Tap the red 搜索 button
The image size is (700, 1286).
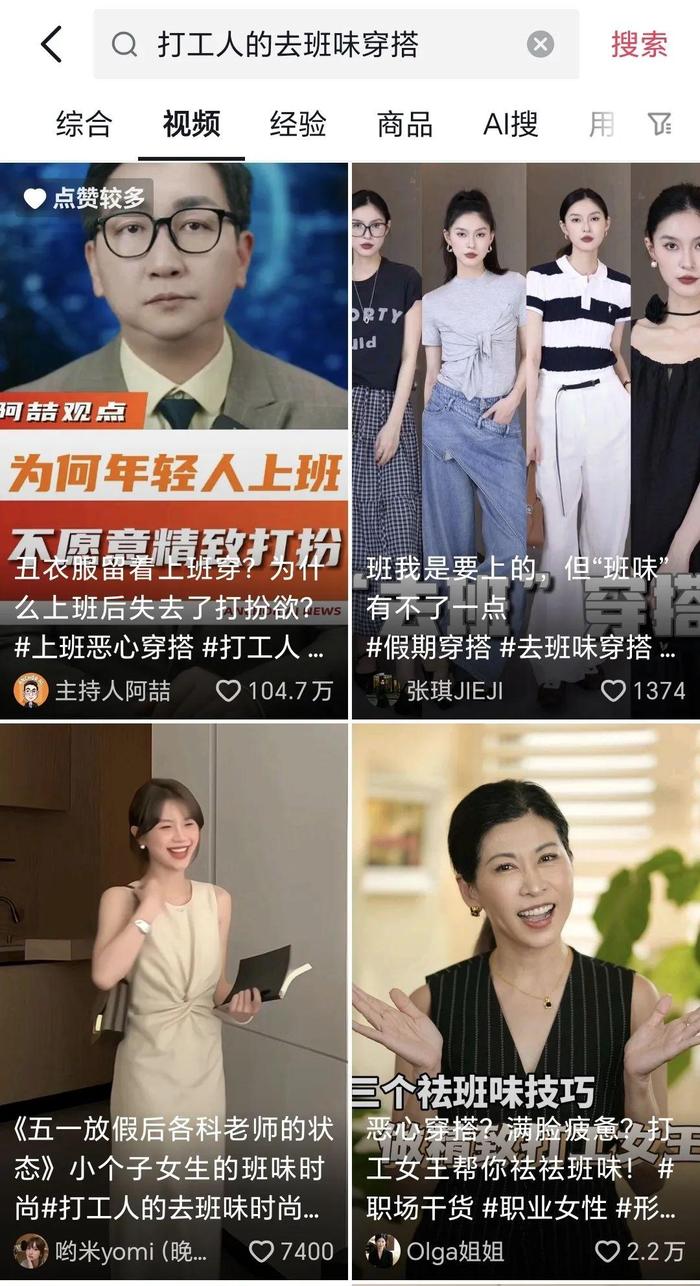pyautogui.click(x=639, y=44)
